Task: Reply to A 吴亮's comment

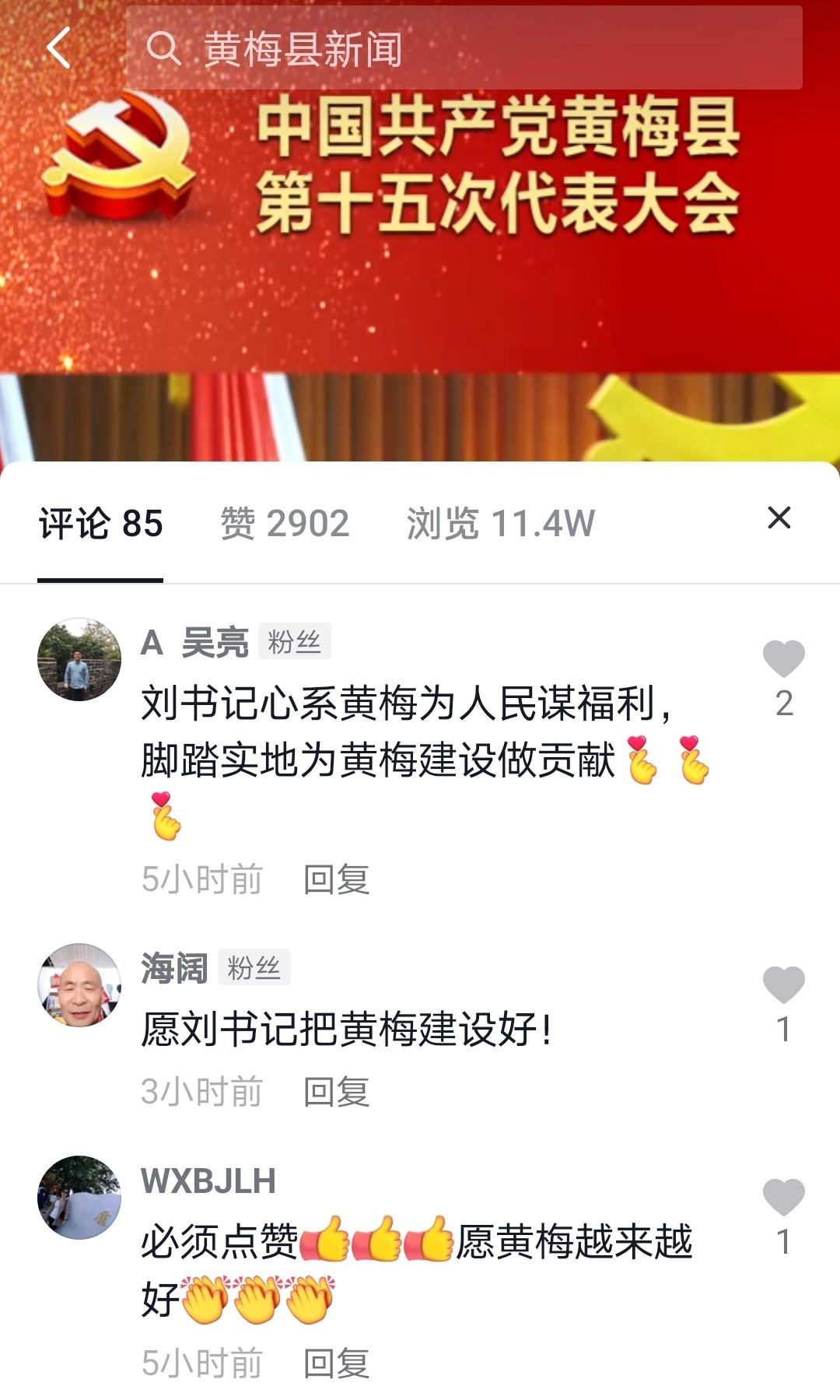Action: pos(336,880)
